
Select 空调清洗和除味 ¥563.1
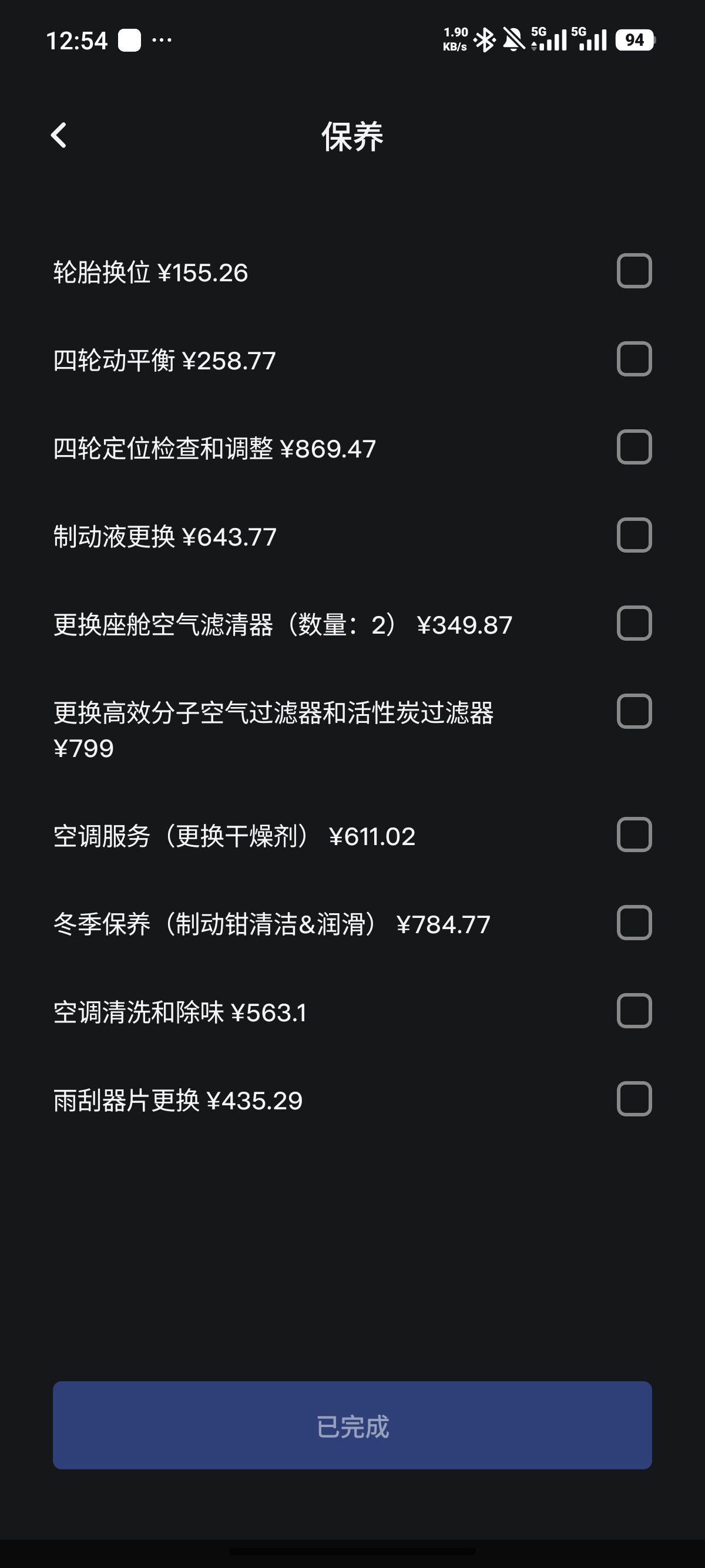point(634,1011)
